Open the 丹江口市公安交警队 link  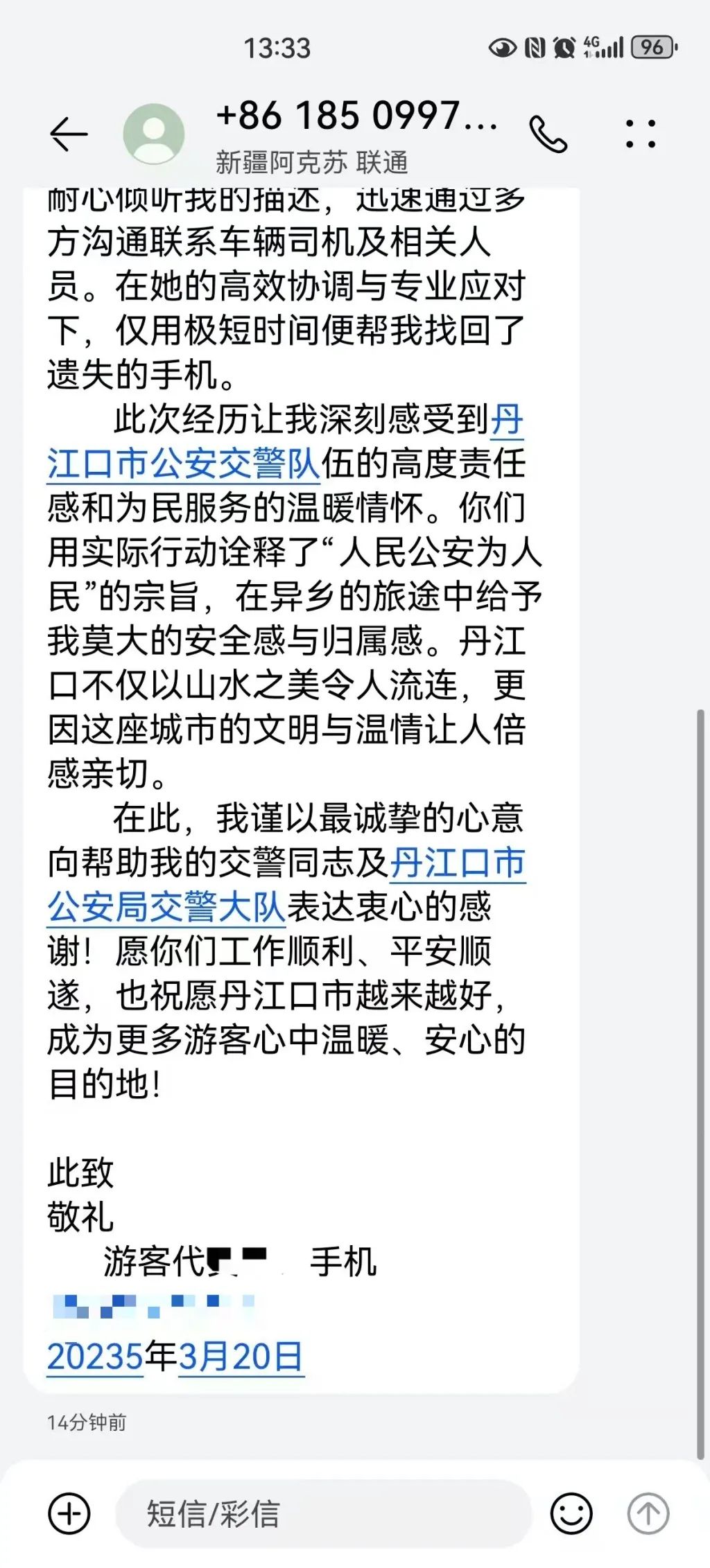coord(184,464)
